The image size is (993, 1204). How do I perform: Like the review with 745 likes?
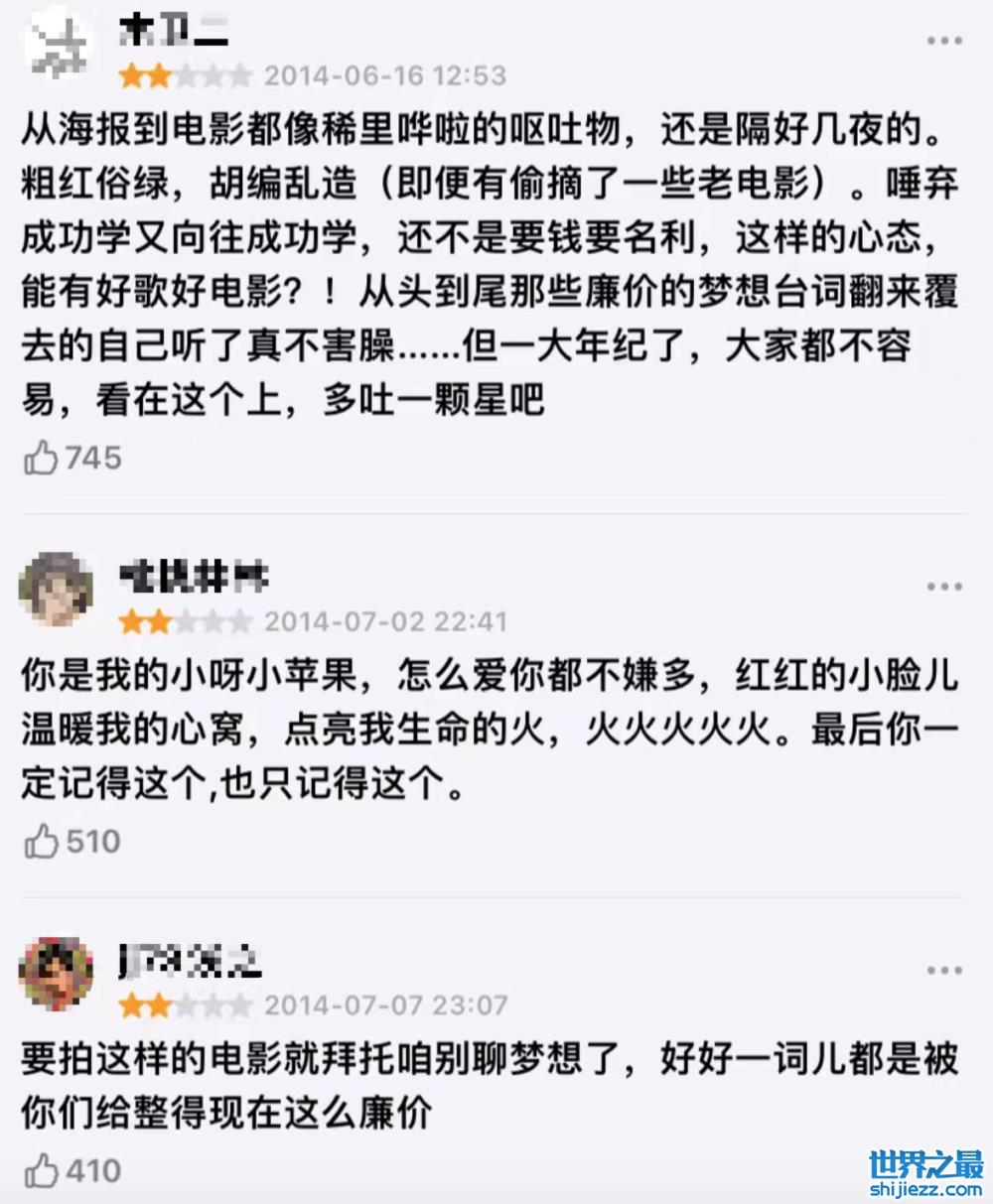coord(42,459)
